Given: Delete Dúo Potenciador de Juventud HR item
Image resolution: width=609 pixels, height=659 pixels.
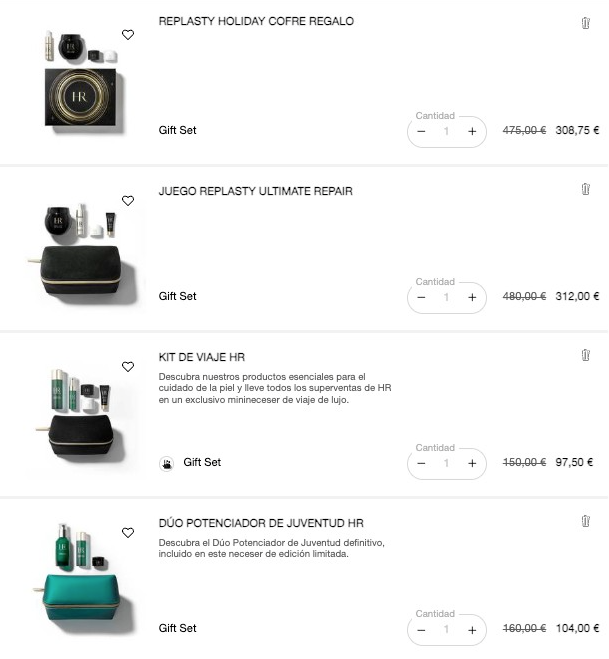Looking at the screenshot, I should point(585,520).
